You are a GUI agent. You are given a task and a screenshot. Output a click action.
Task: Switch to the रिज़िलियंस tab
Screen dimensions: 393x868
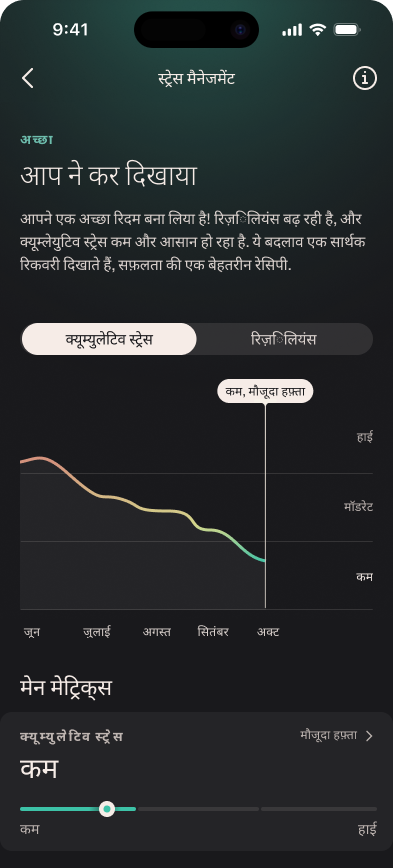tap(283, 339)
